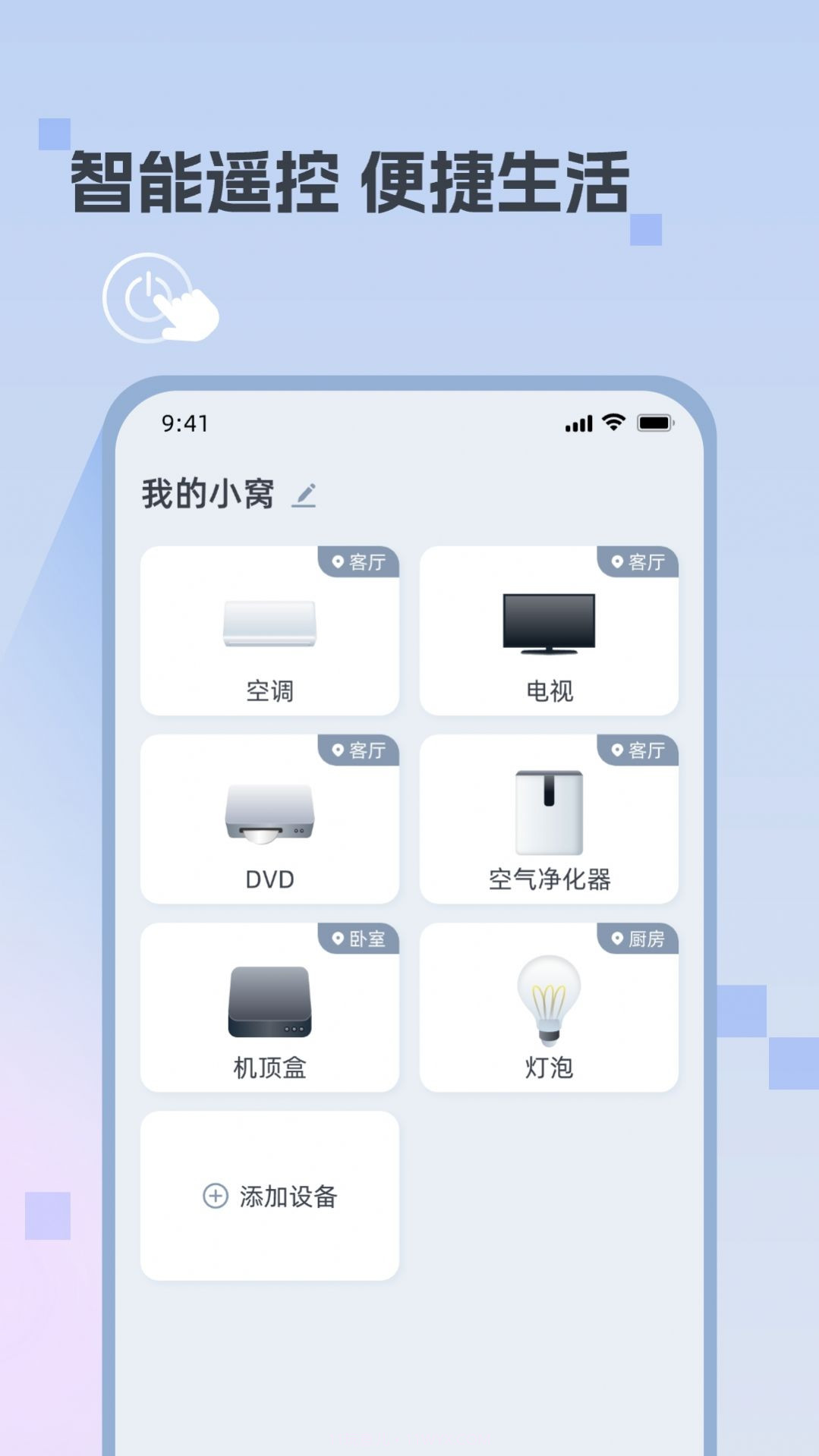Open the 空气净化器 air purifier icon

click(548, 812)
